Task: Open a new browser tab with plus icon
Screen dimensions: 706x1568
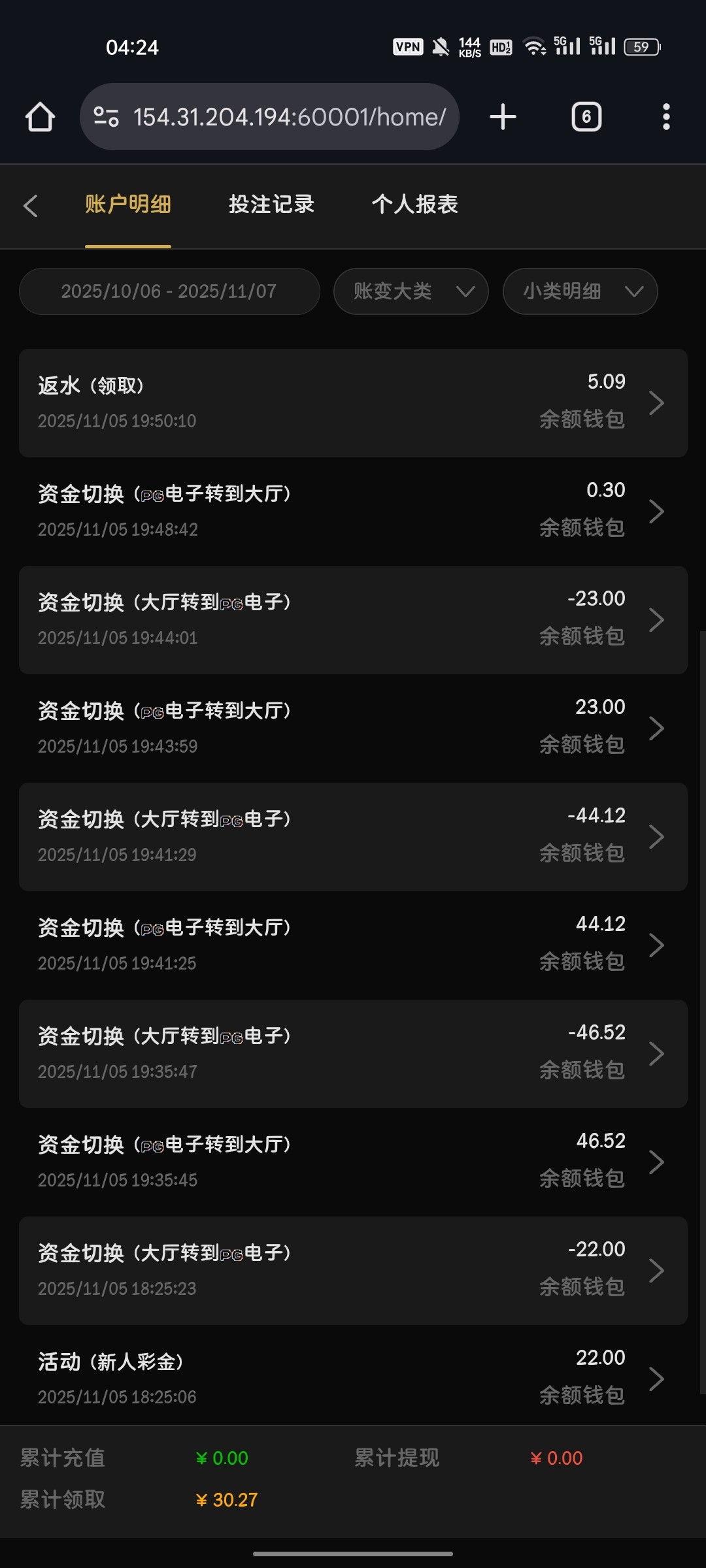Action: click(x=502, y=116)
